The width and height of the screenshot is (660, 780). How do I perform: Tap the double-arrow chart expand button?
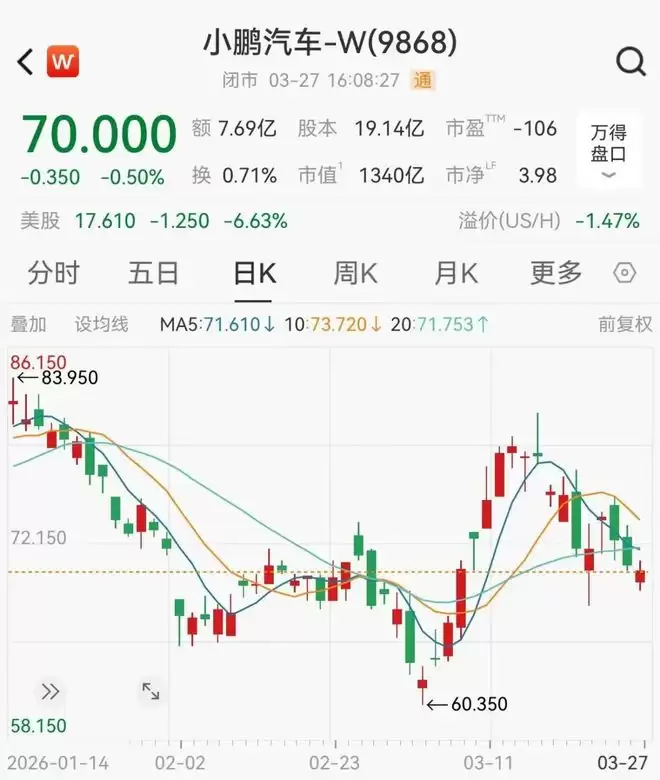coord(50,691)
